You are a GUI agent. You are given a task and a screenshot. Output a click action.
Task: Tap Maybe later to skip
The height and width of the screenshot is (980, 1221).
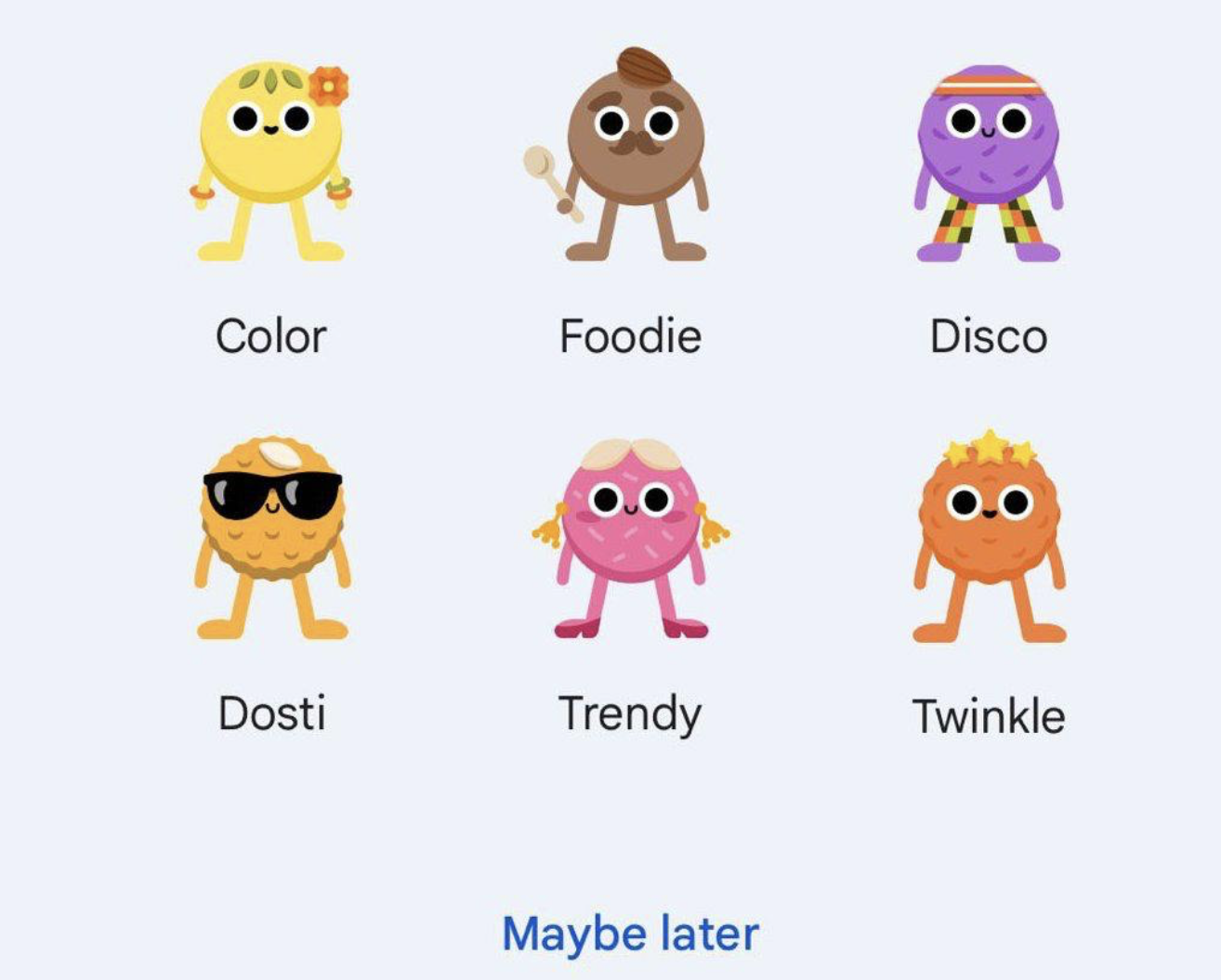(x=630, y=934)
